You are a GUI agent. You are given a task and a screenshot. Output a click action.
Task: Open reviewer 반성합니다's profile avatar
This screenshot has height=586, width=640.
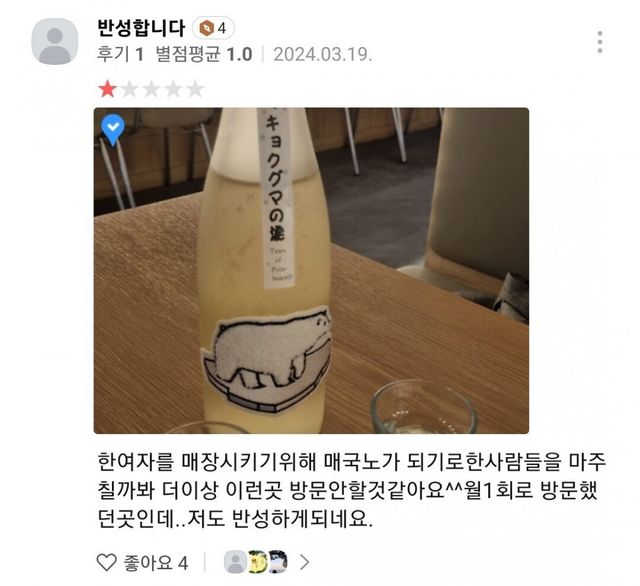tap(55, 41)
